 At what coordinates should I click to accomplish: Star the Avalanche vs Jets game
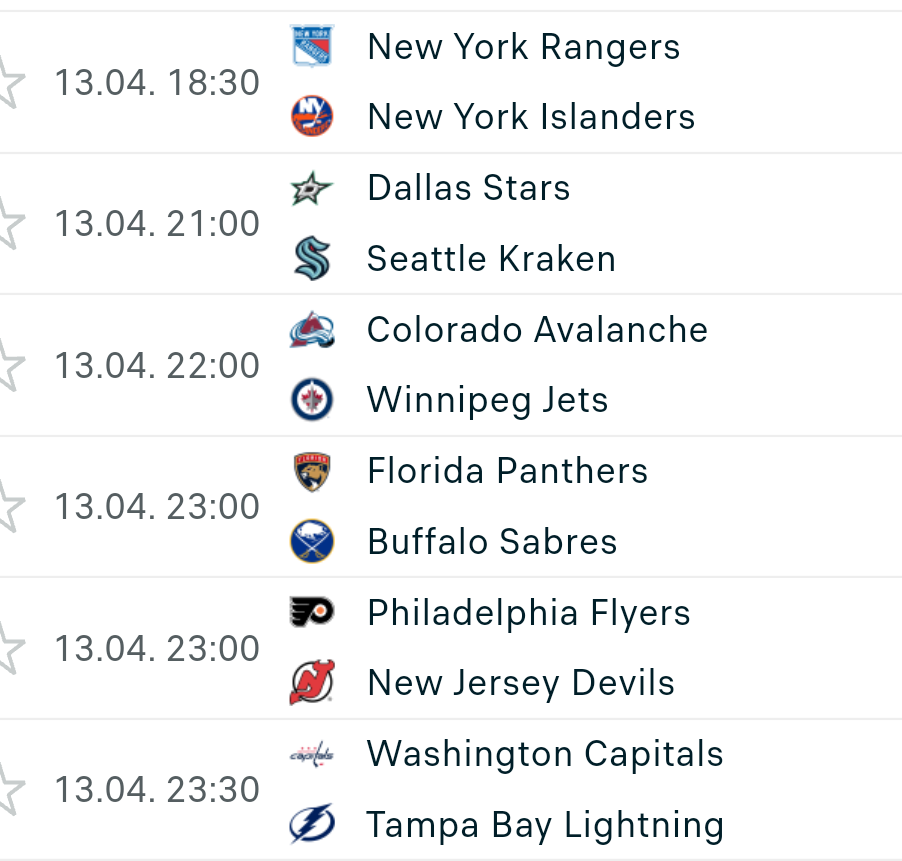click(x=8, y=366)
